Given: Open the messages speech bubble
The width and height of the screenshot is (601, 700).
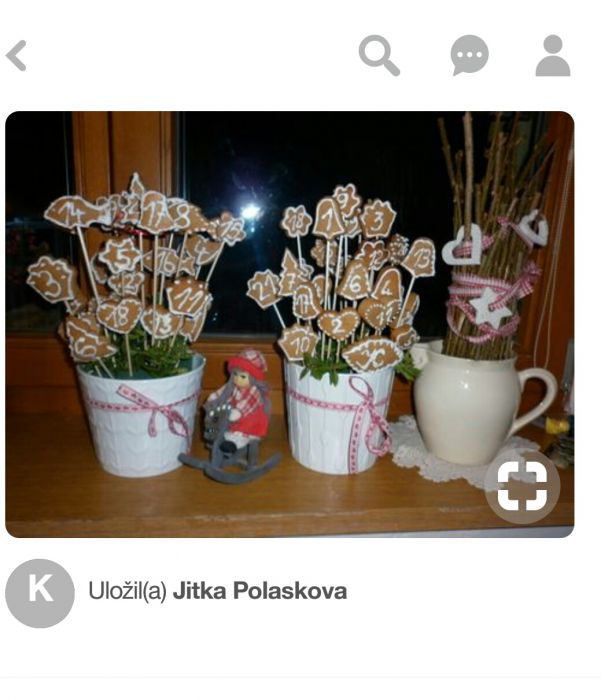Looking at the screenshot, I should coord(469,56).
